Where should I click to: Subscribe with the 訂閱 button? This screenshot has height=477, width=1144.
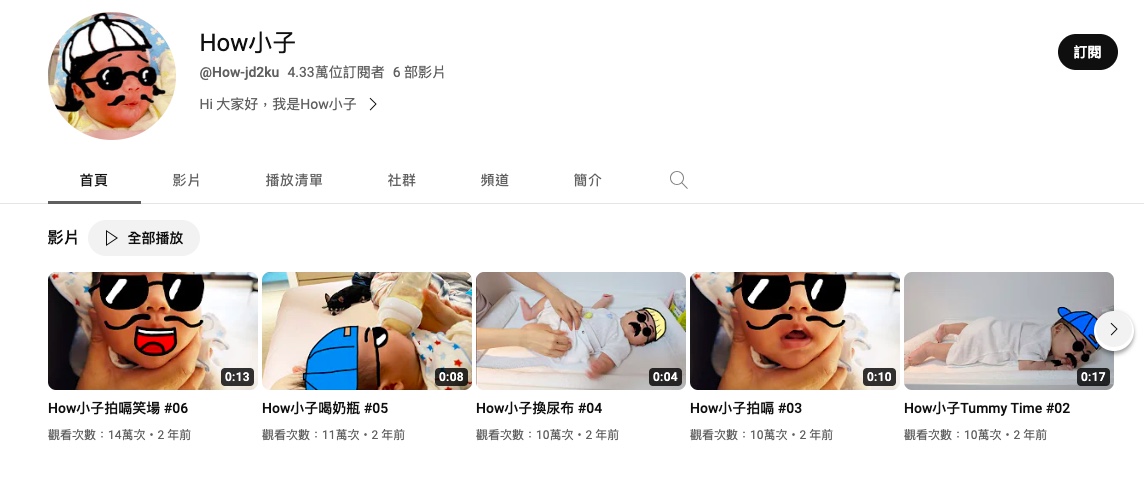click(x=1087, y=52)
